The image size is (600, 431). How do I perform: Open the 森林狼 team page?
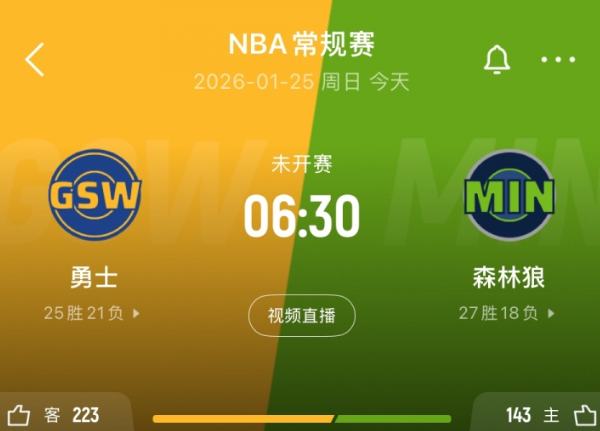(x=509, y=195)
